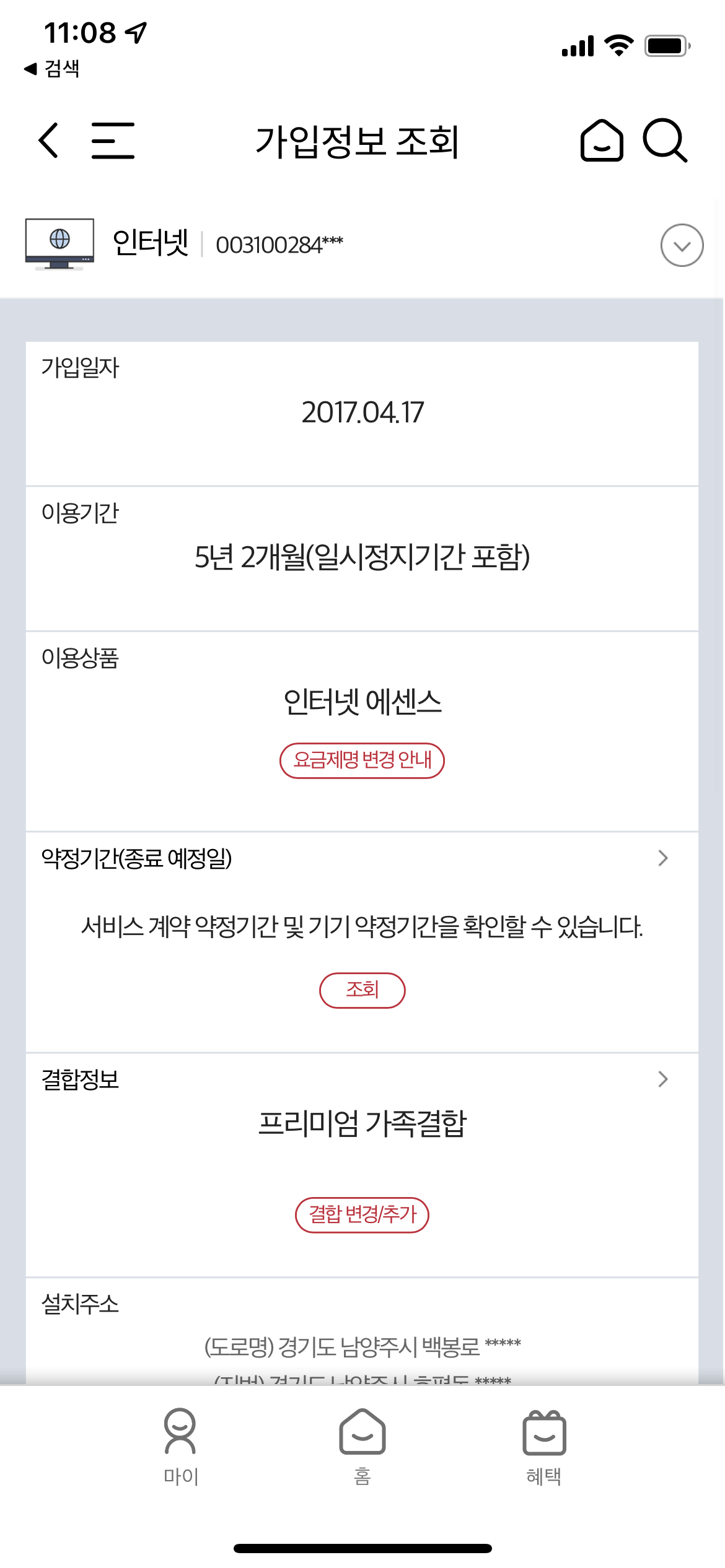Tap the 조회 button for contract period
The height and width of the screenshot is (1568, 725).
click(x=362, y=990)
